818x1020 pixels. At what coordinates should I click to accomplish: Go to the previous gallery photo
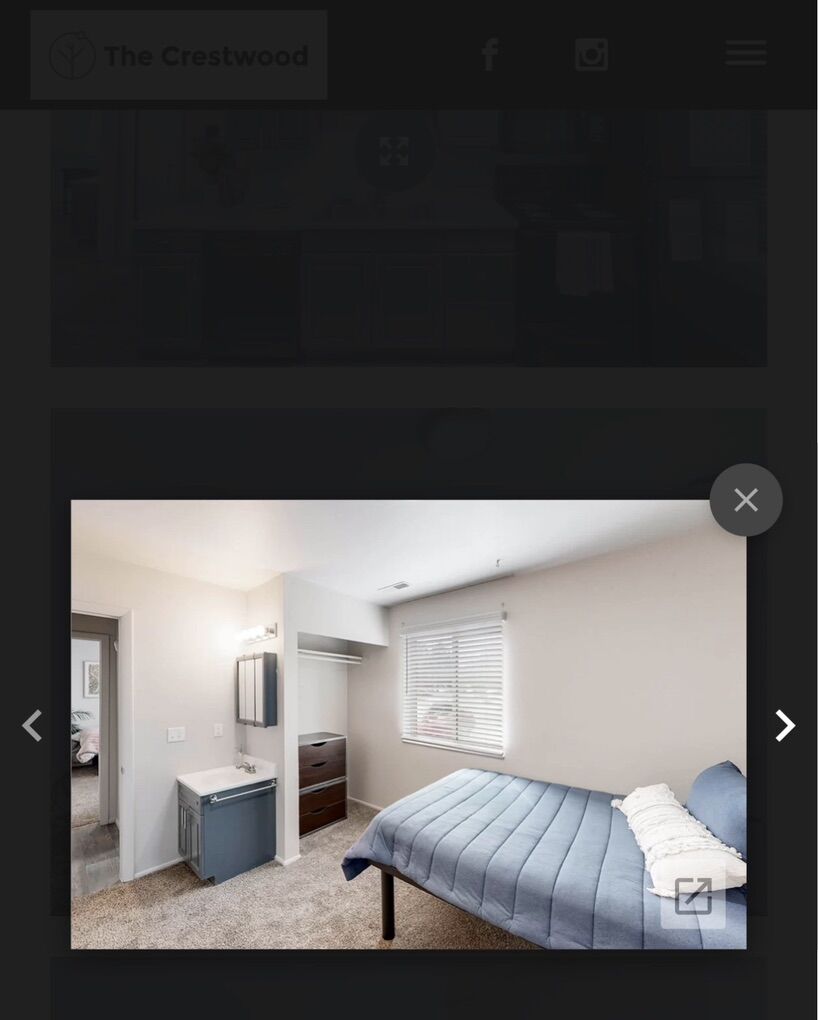(32, 726)
